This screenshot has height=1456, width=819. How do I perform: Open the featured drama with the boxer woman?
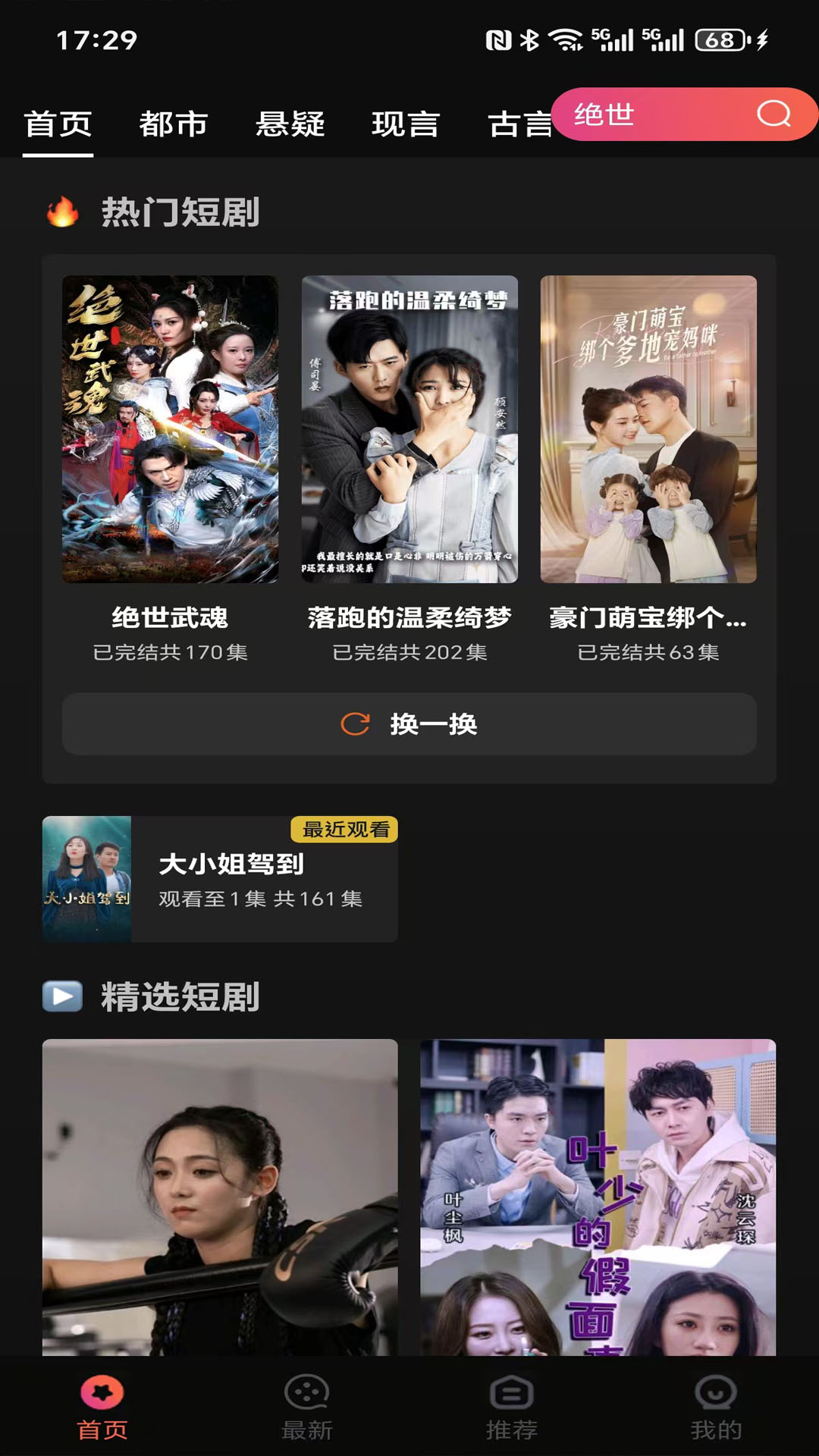pos(220,1197)
